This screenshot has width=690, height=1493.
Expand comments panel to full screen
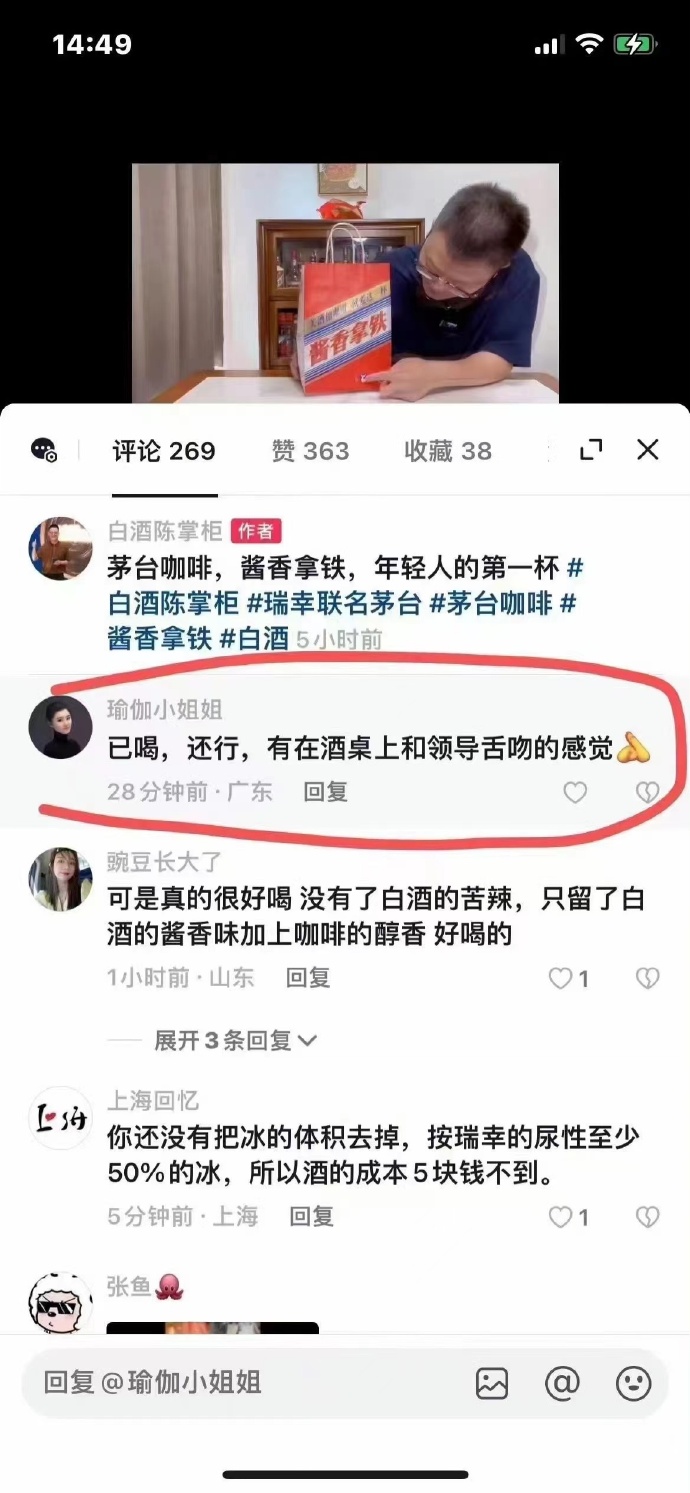[x=591, y=450]
